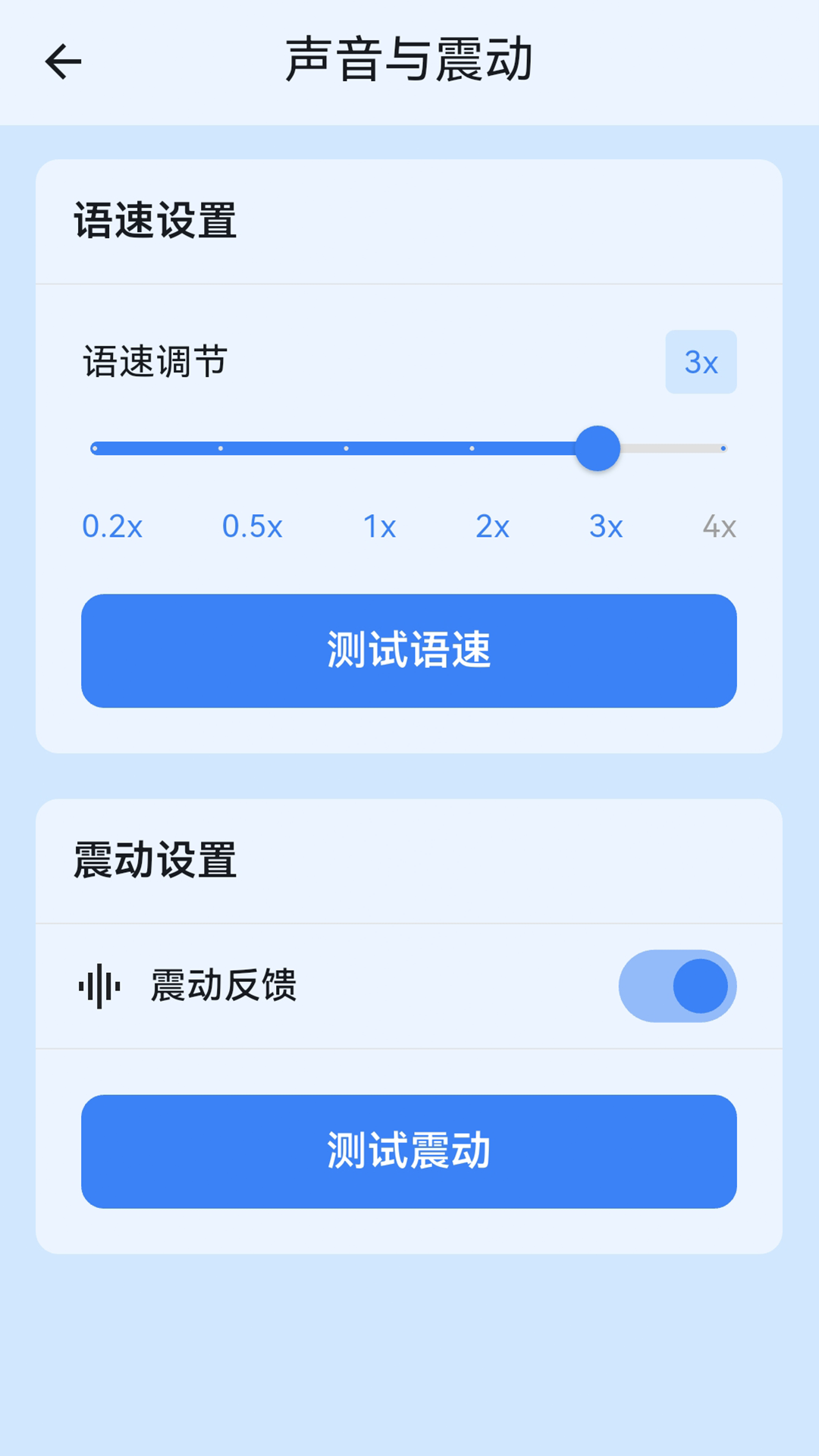Choose the 1x speech speed

pyautogui.click(x=379, y=527)
